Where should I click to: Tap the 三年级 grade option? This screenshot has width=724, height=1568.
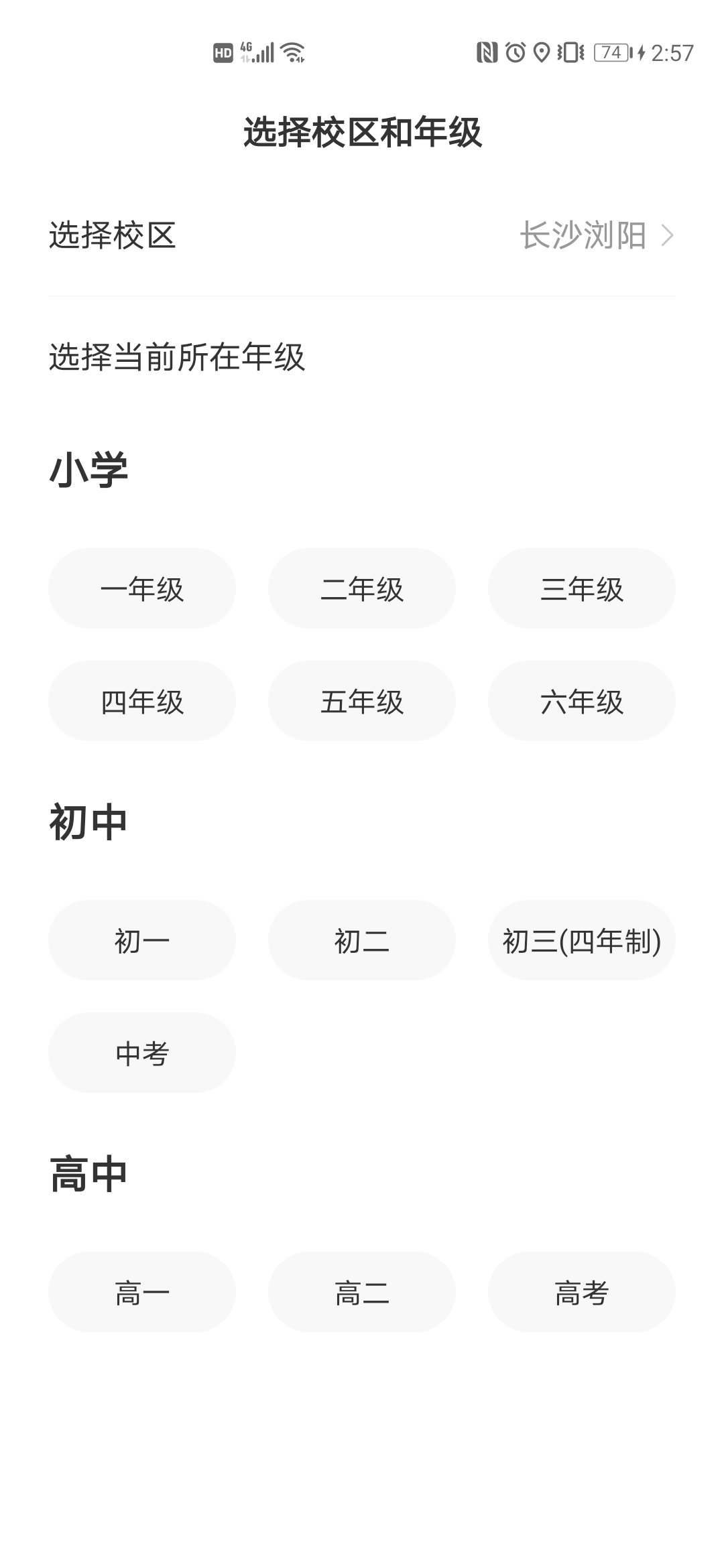[581, 588]
